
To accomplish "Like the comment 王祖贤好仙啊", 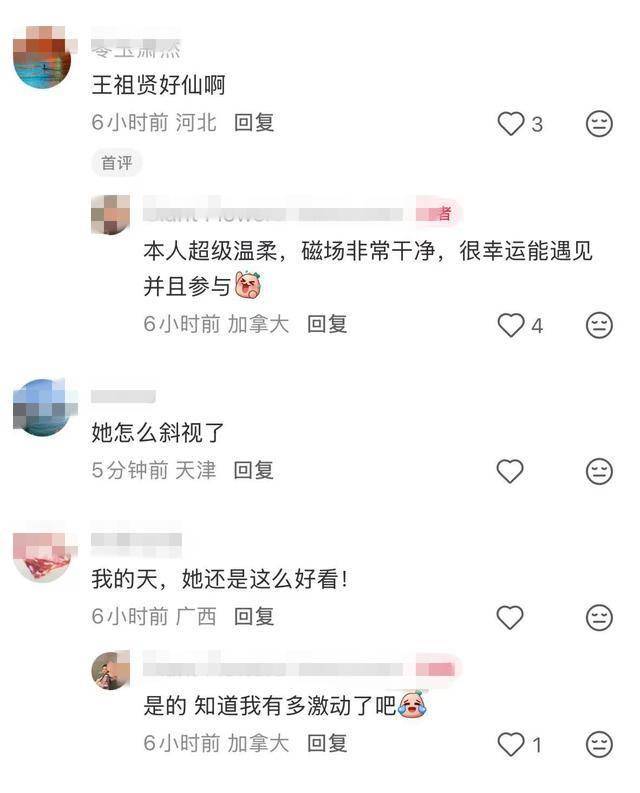I will (511, 124).
